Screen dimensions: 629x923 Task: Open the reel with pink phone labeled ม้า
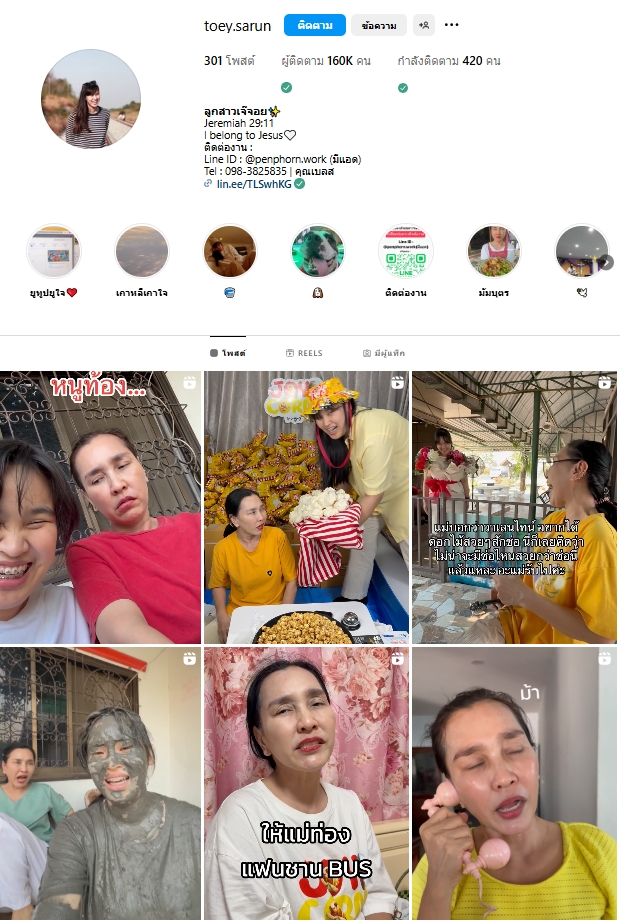point(514,783)
